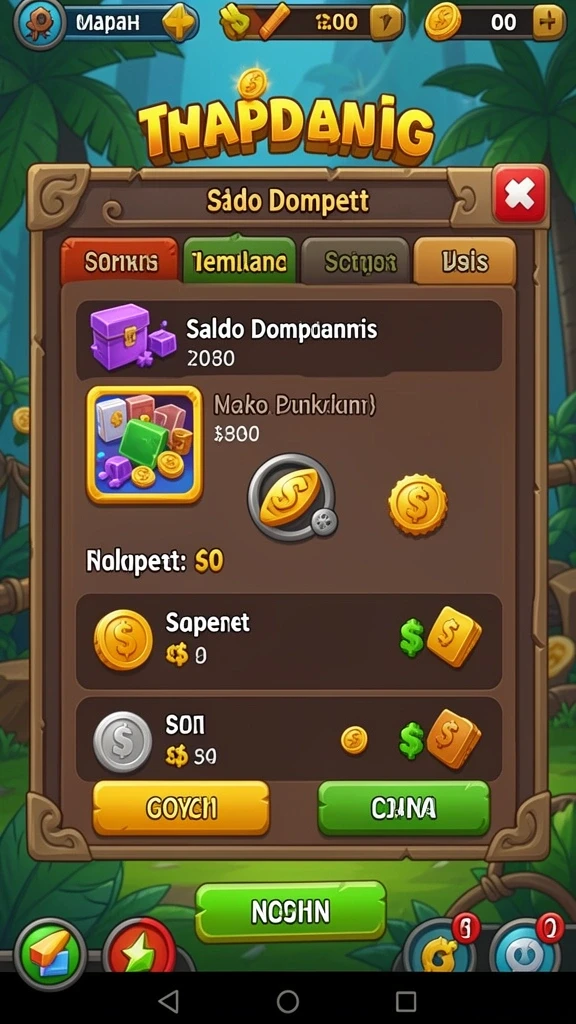This screenshot has width=576, height=1024.
Task: Open the Saldo Dompoanis purple chest row
Action: click(x=289, y=341)
